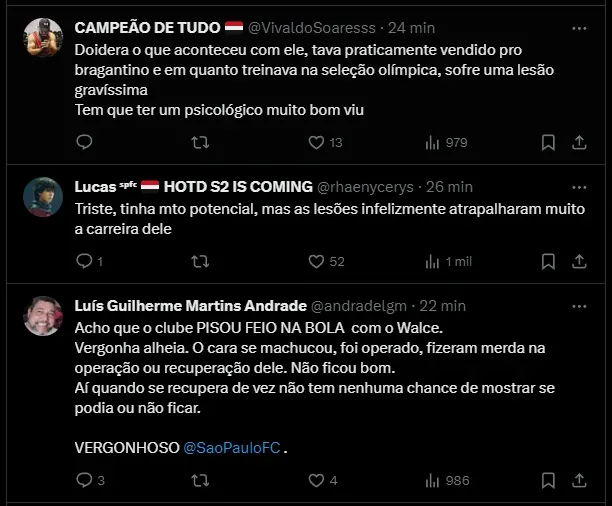The height and width of the screenshot is (506, 612).
Task: Repost the tweet from @andradelgm
Action: click(x=200, y=480)
